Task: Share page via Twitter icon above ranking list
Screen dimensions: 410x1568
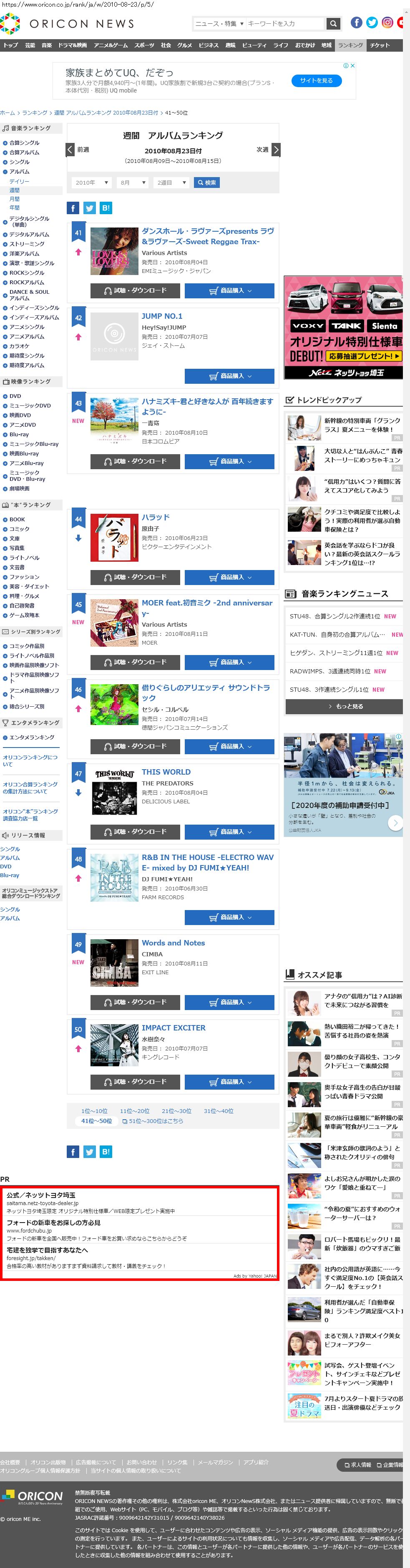Action: [90, 208]
